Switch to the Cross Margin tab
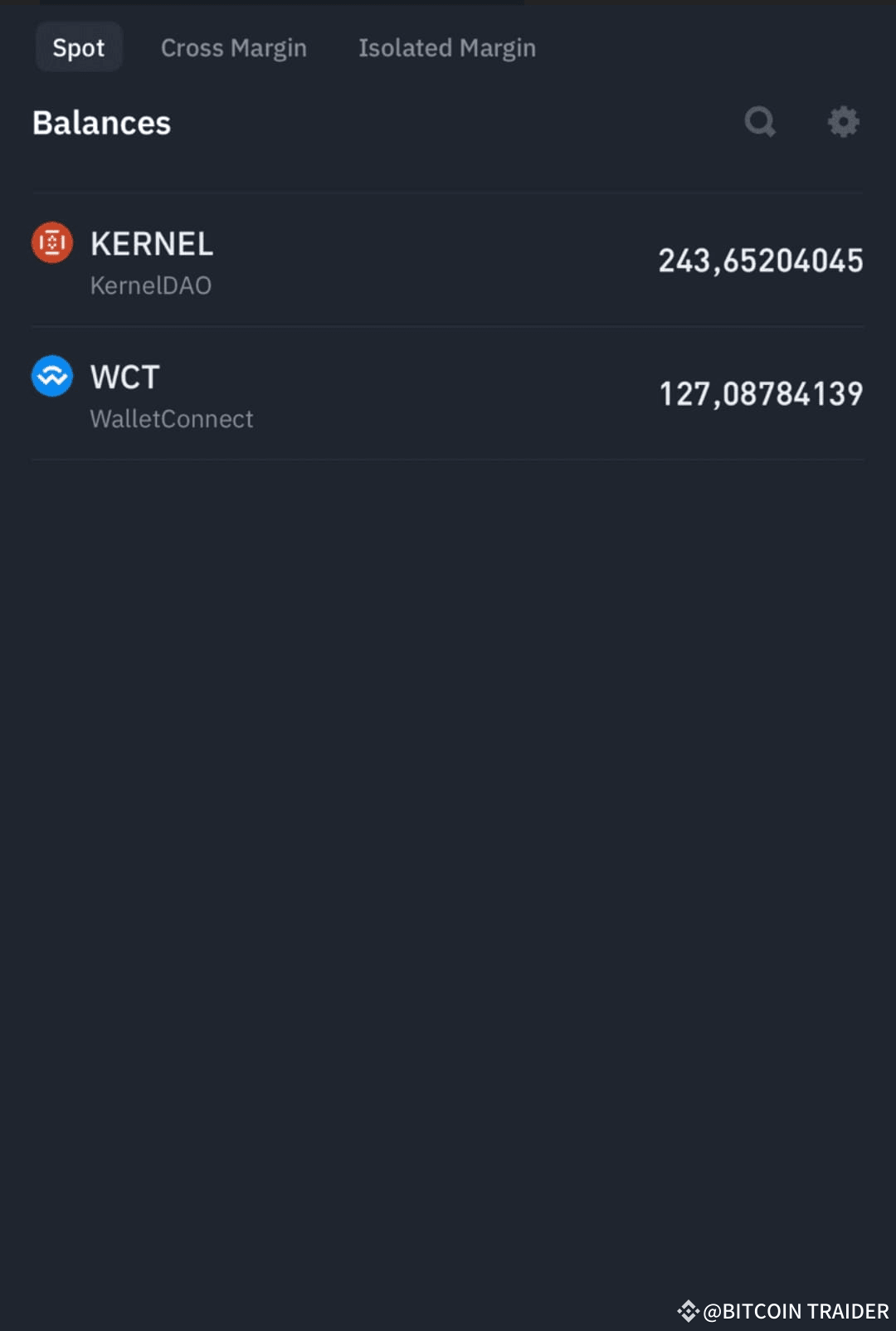This screenshot has width=896, height=1331. tap(234, 48)
